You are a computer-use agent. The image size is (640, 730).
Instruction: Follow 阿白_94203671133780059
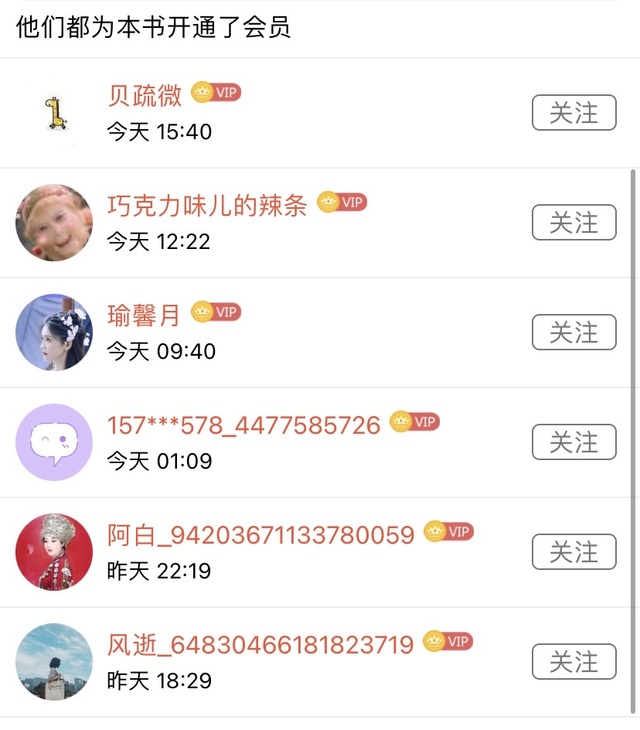click(573, 552)
